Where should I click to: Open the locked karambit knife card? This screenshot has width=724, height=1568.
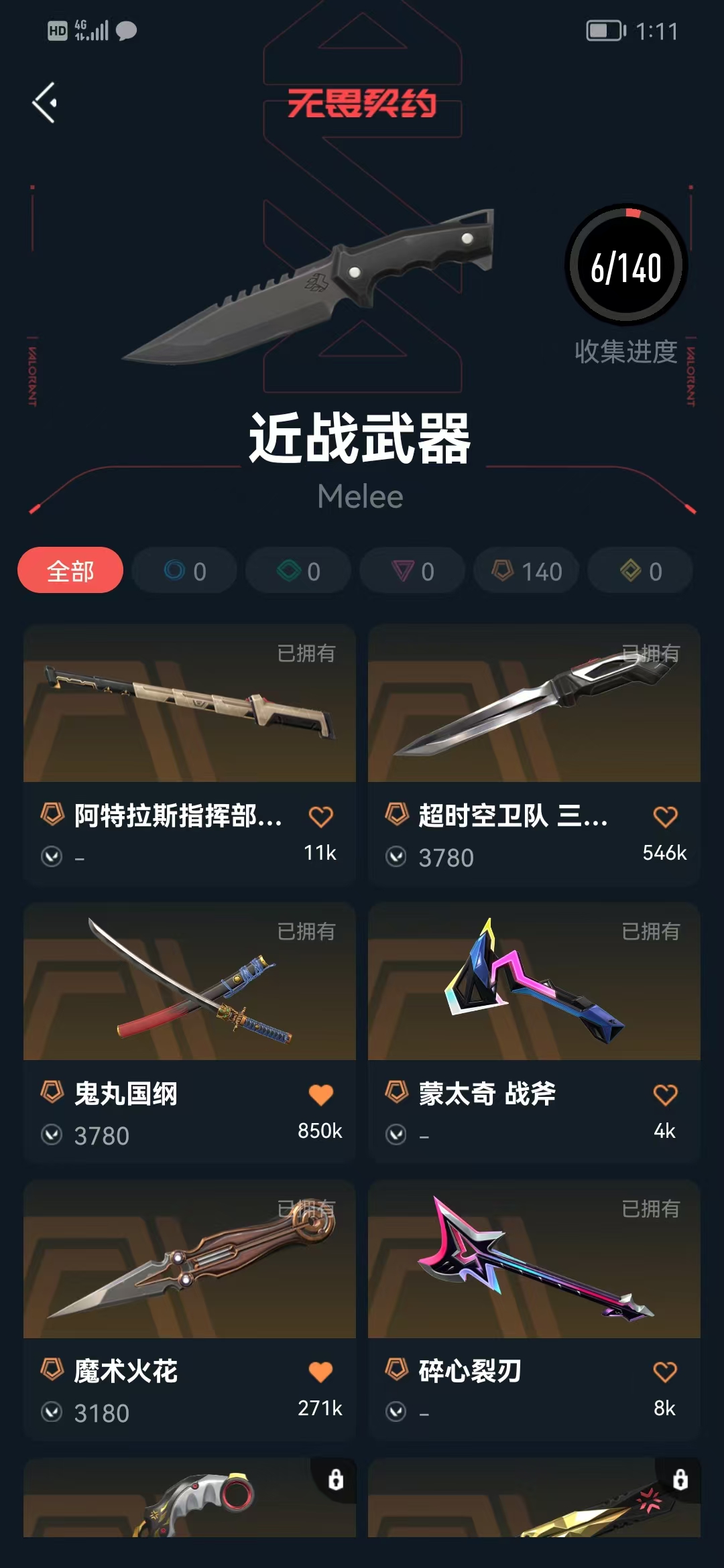[x=190, y=1498]
